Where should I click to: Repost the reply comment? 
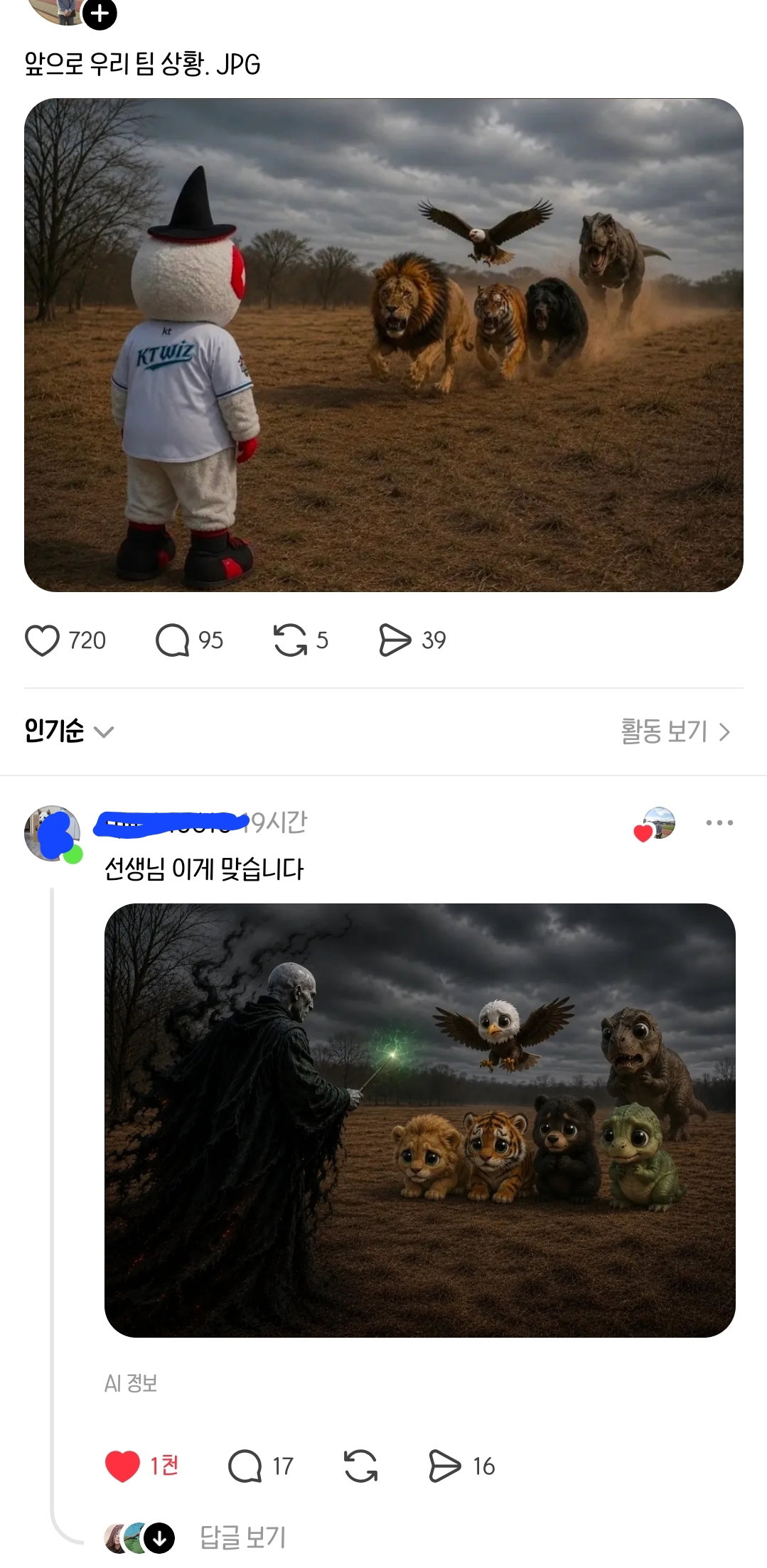pyautogui.click(x=360, y=1466)
